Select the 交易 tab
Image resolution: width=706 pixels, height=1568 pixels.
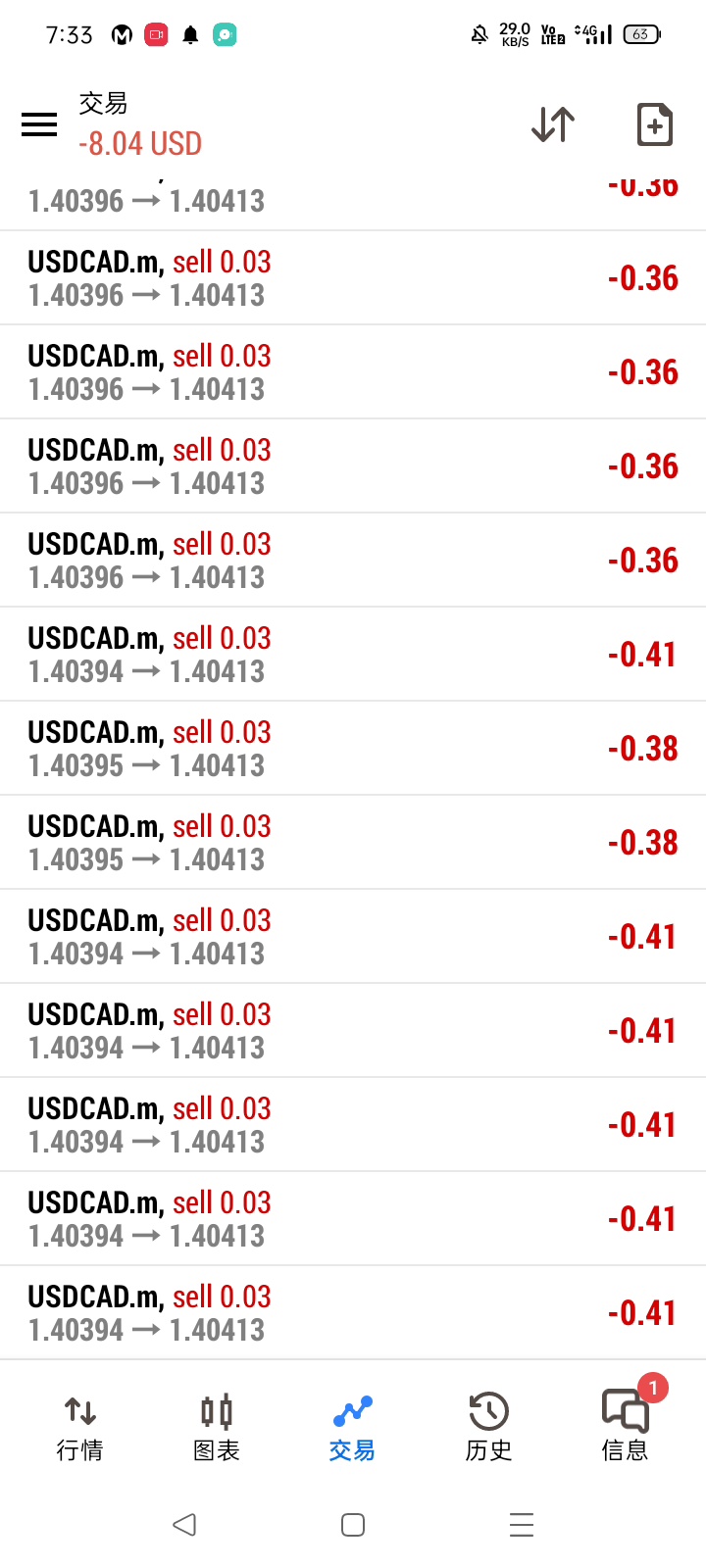click(x=352, y=1428)
